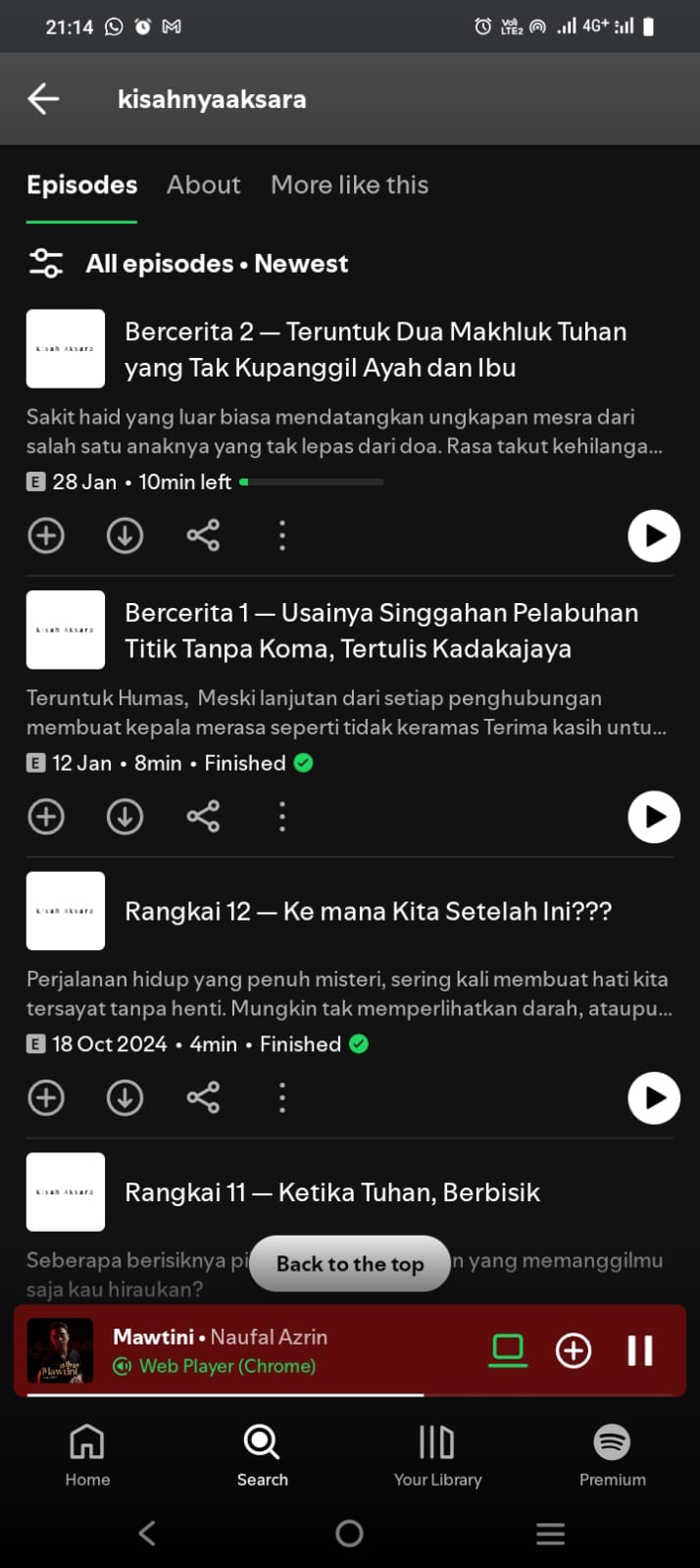
Task: Open the device picker in the mini player
Action: pos(508,1350)
